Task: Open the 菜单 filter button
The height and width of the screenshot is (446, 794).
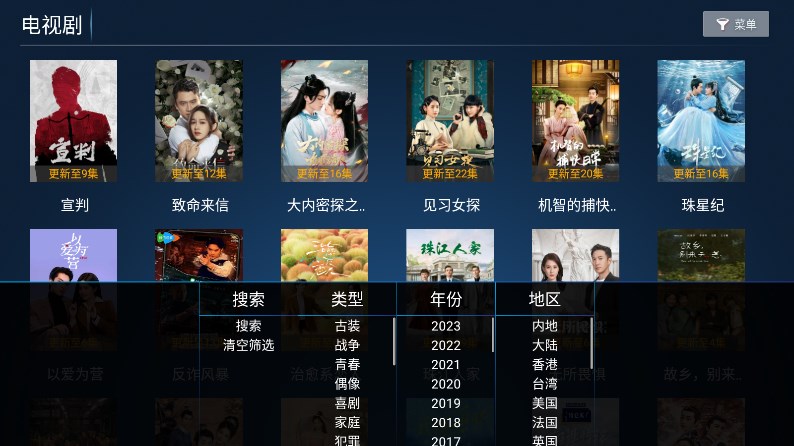Action: [736, 25]
